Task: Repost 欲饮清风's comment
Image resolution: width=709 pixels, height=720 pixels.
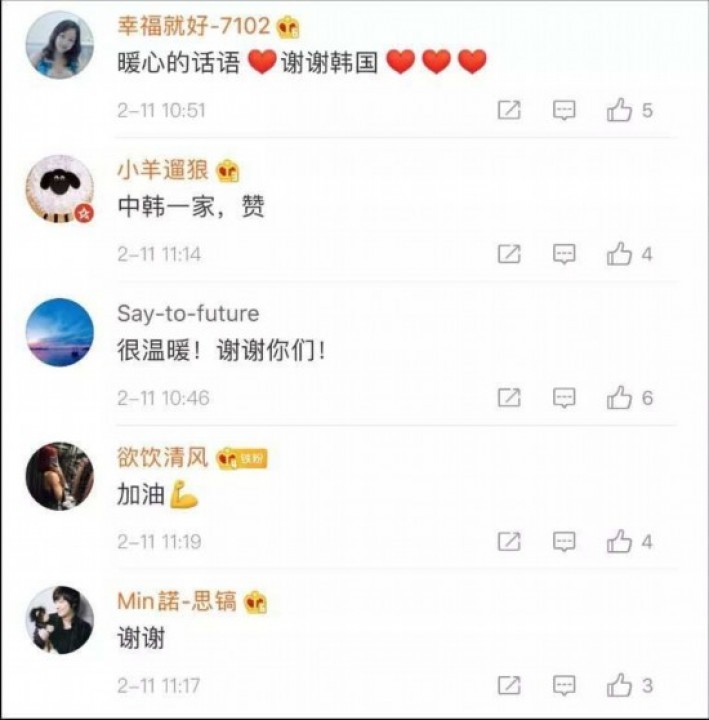Action: point(509,542)
